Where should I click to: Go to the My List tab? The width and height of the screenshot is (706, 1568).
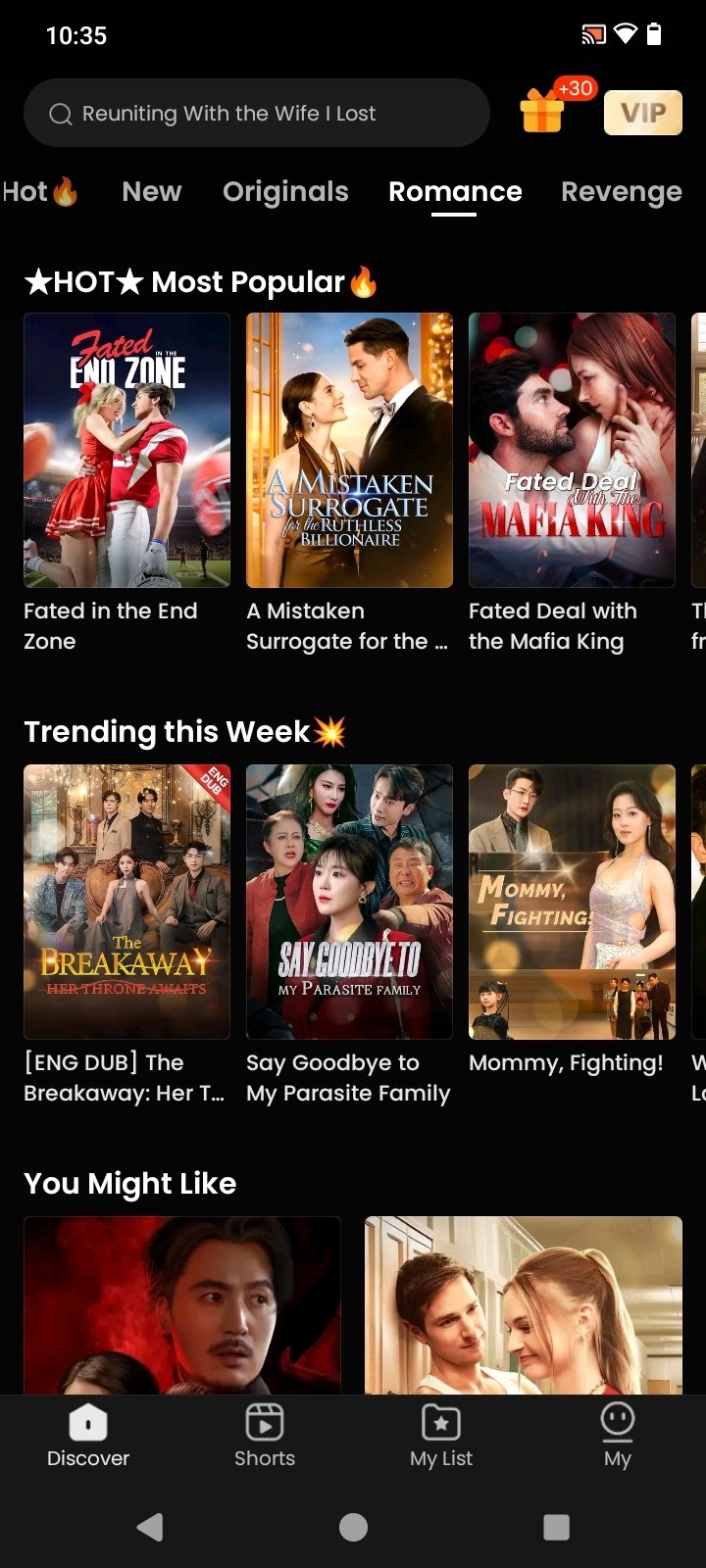coord(441,1436)
